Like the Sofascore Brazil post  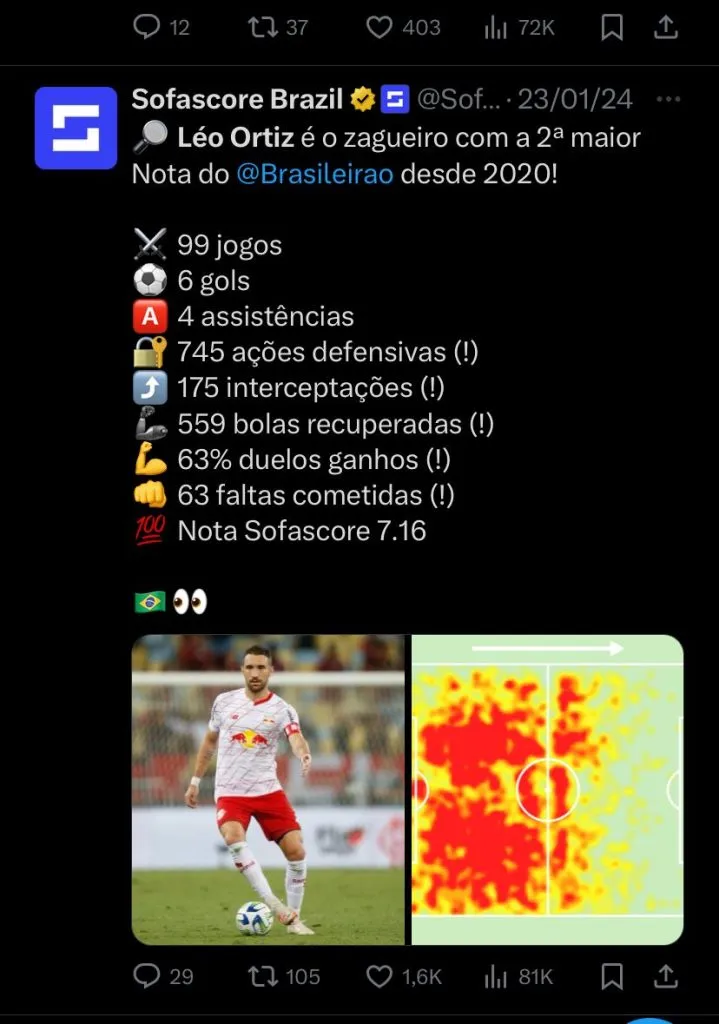coord(379,976)
